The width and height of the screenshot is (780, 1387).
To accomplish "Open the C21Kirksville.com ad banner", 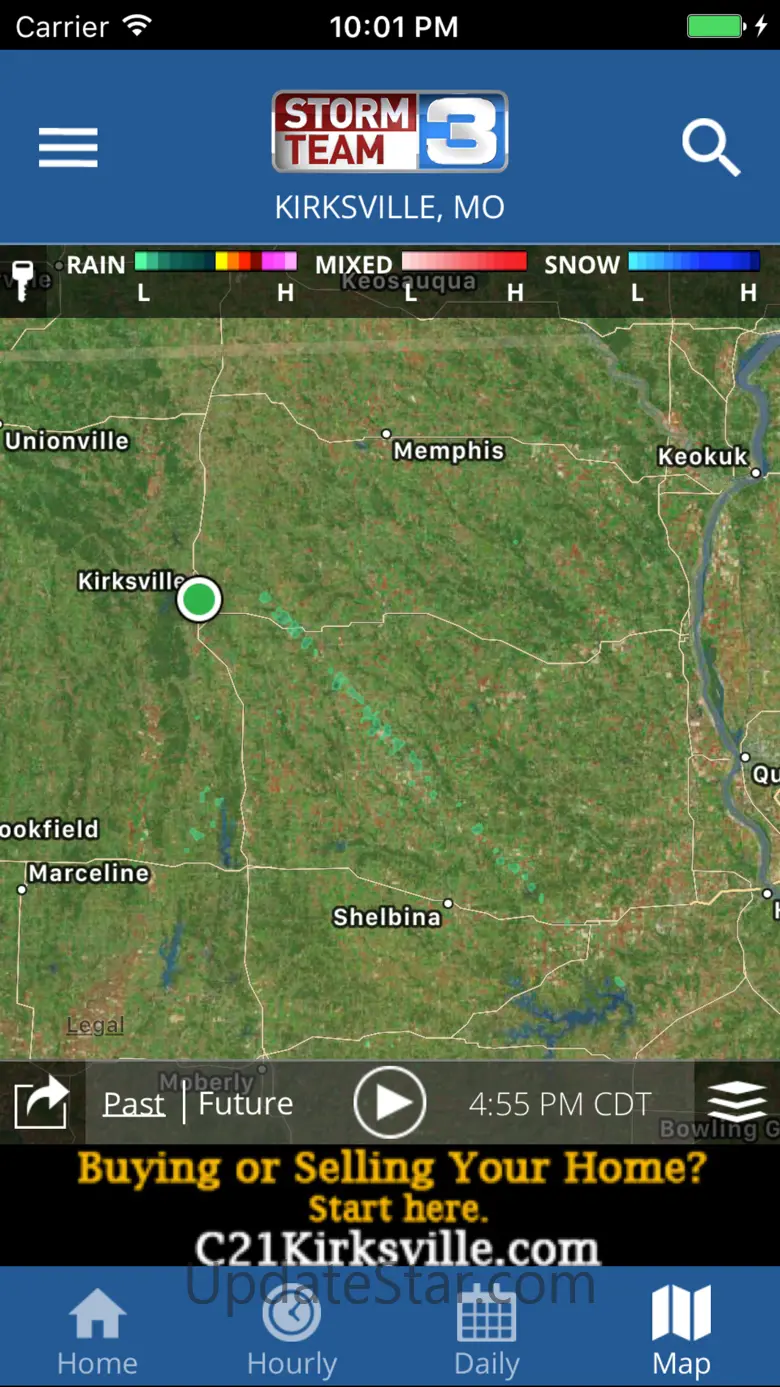I will pos(390,1206).
